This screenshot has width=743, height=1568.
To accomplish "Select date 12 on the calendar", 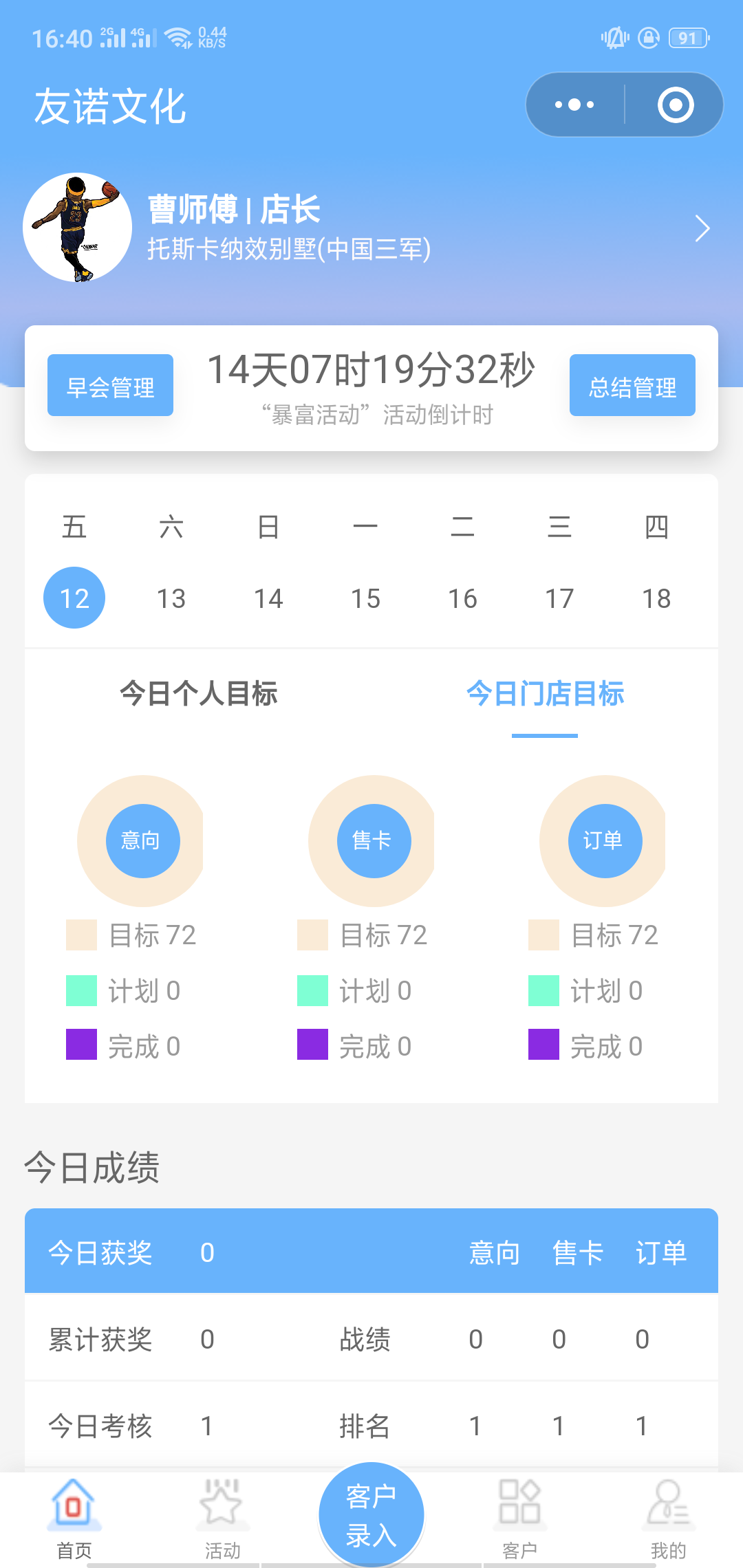I will tap(74, 598).
